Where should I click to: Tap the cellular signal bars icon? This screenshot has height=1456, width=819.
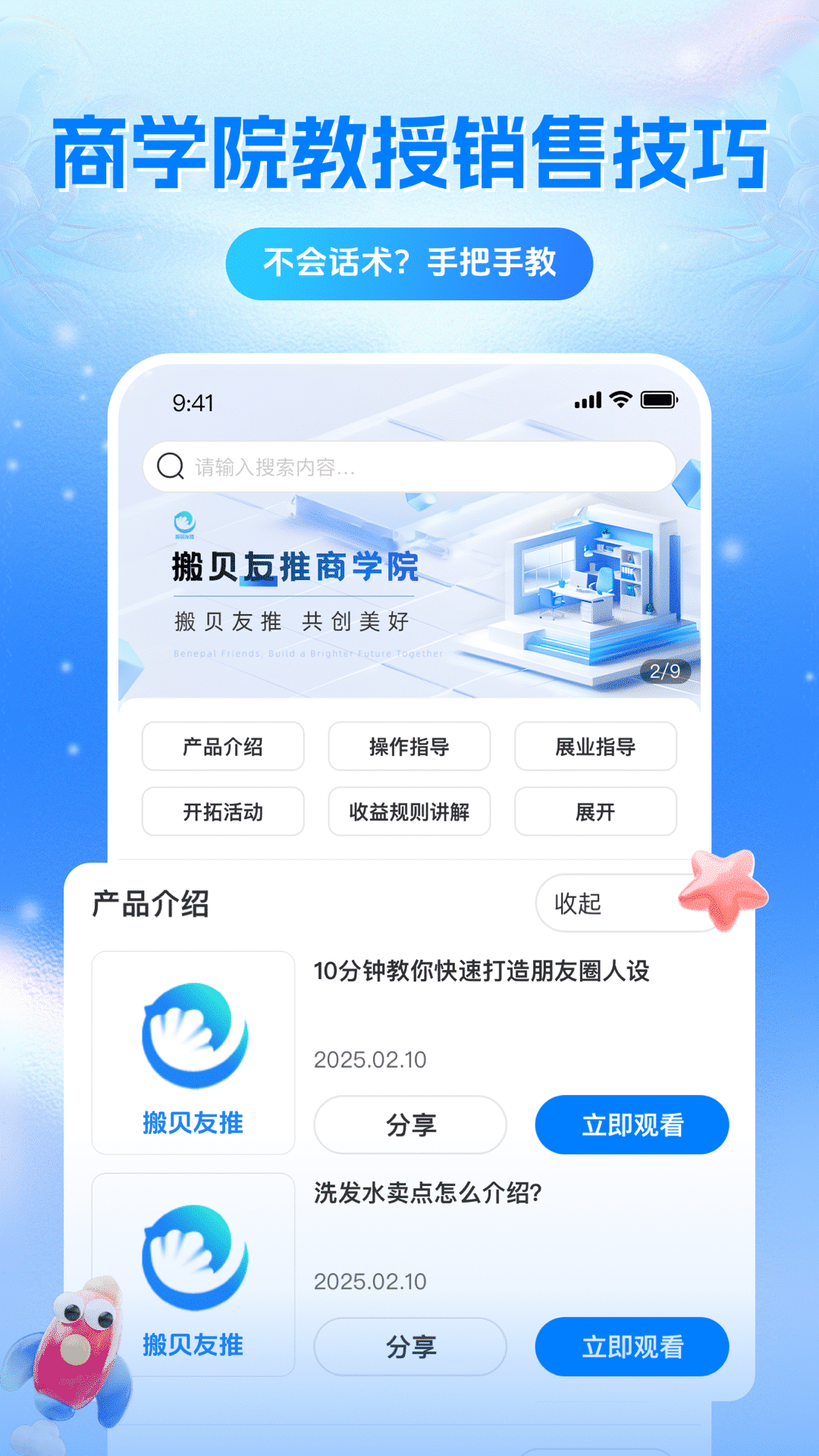(x=591, y=400)
